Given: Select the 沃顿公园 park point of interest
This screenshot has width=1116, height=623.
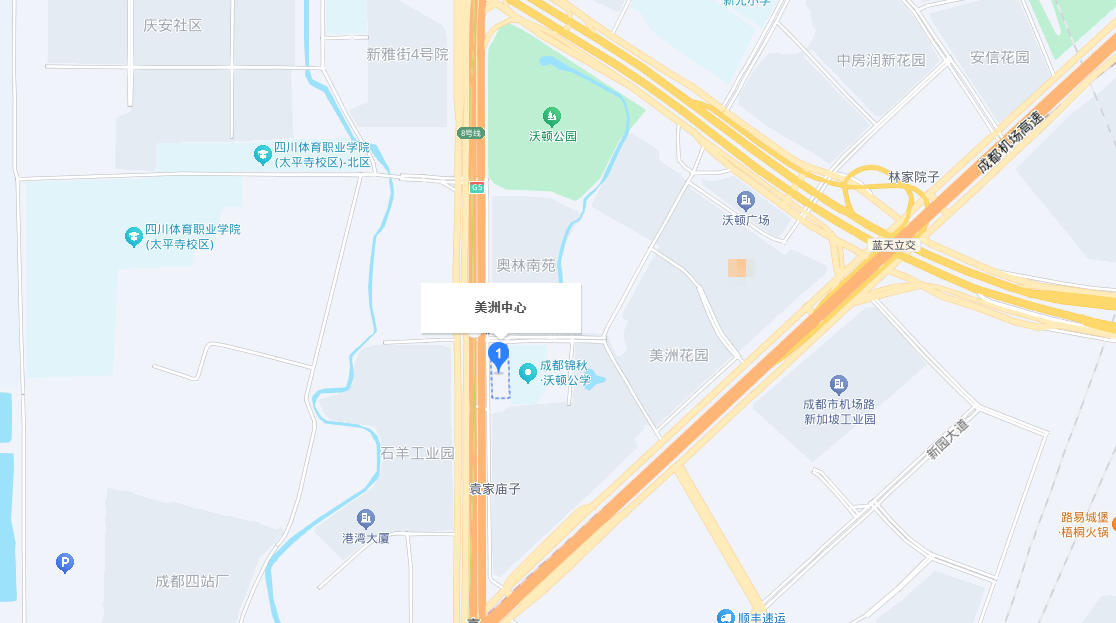Looking at the screenshot, I should (552, 117).
